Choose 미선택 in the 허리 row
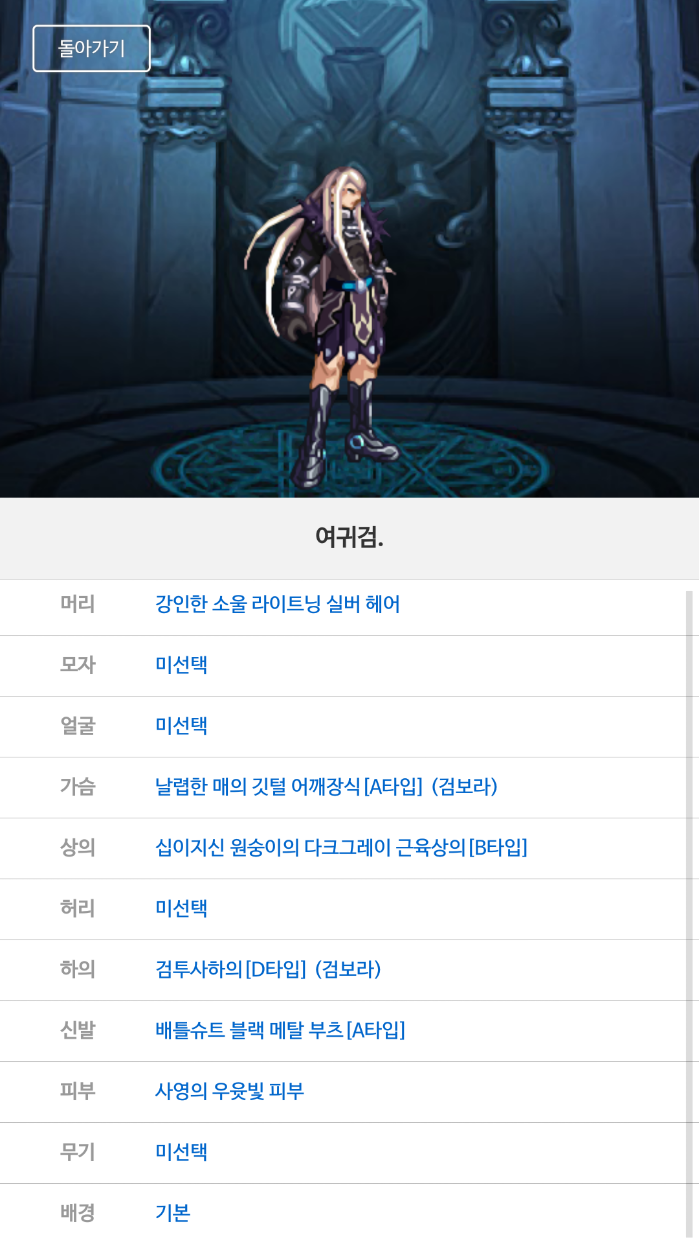Screen dimensions: 699x1244 tap(181, 909)
